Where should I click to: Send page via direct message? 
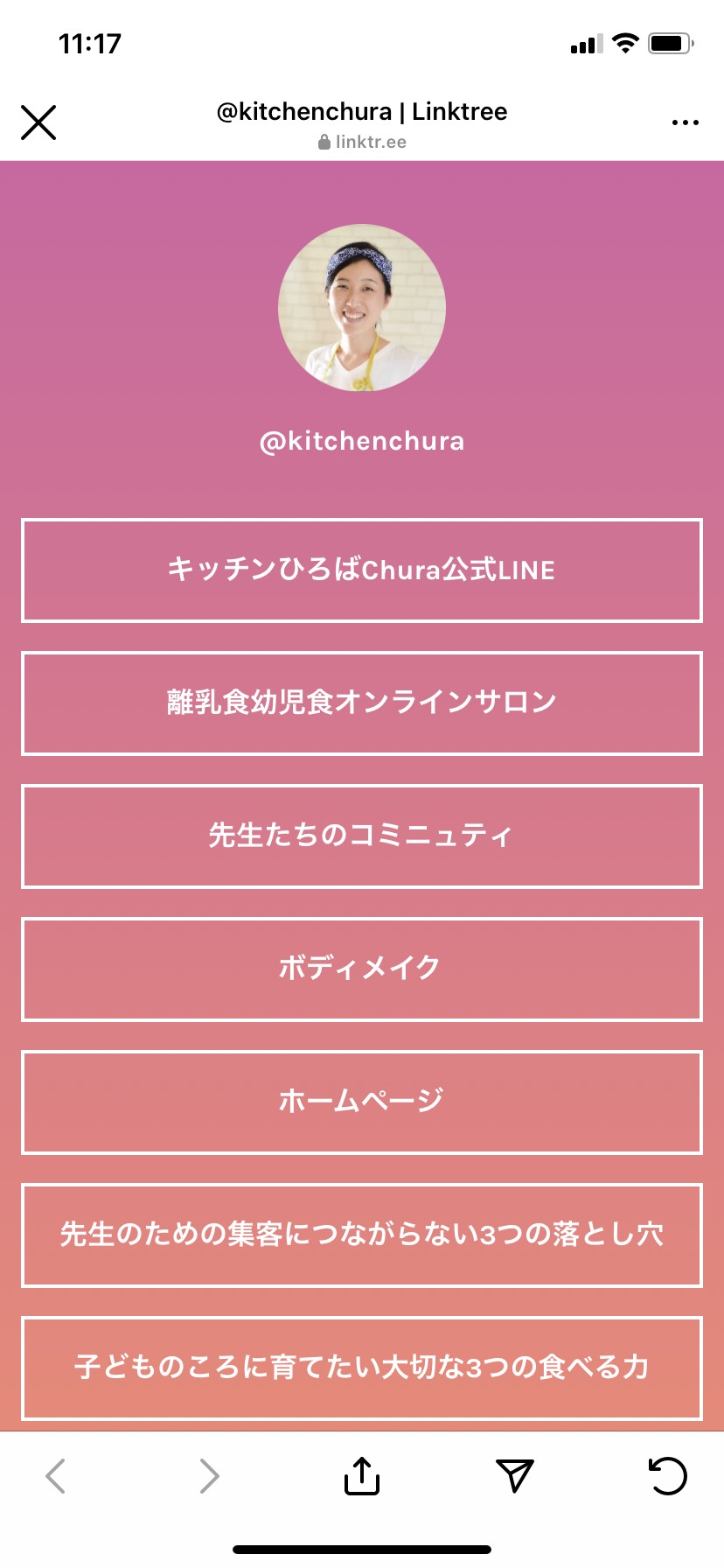pyautogui.click(x=515, y=1476)
